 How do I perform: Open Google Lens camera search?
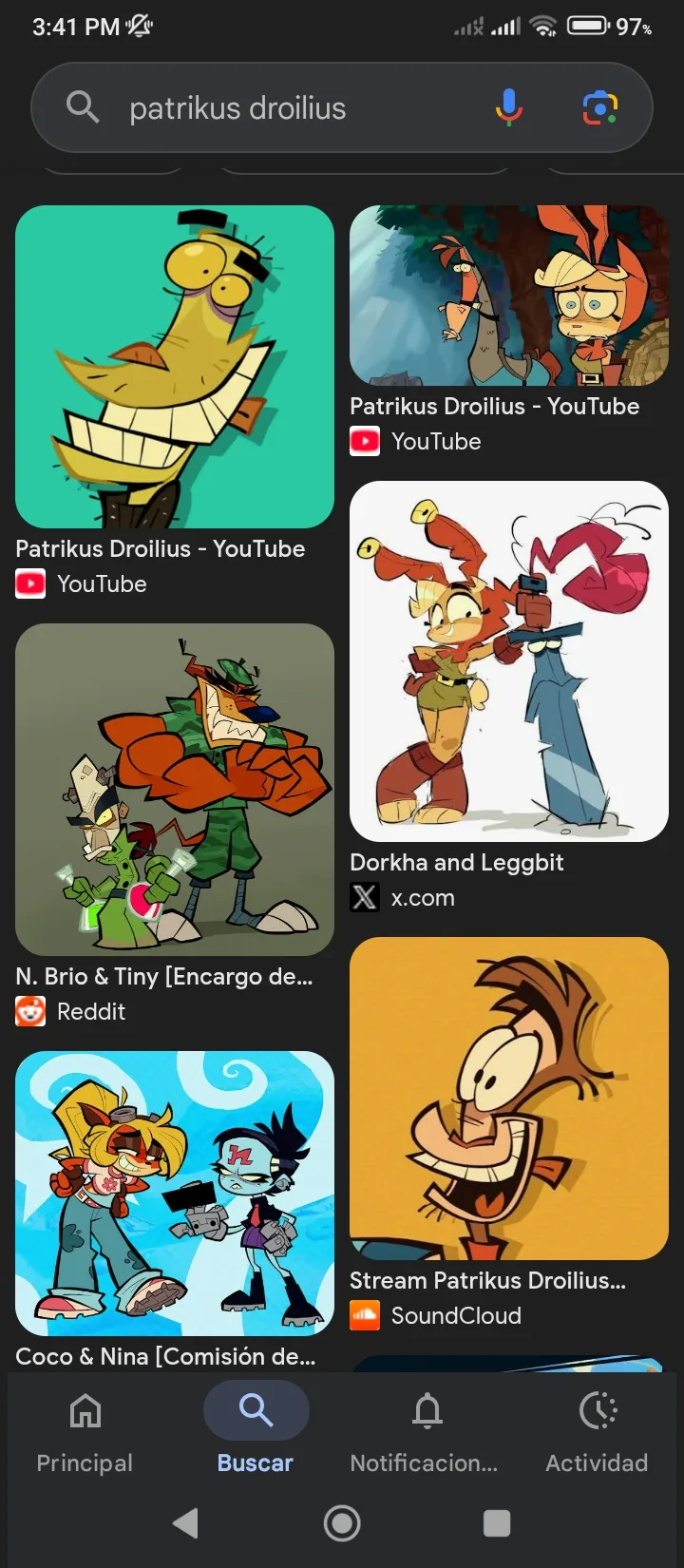(599, 107)
